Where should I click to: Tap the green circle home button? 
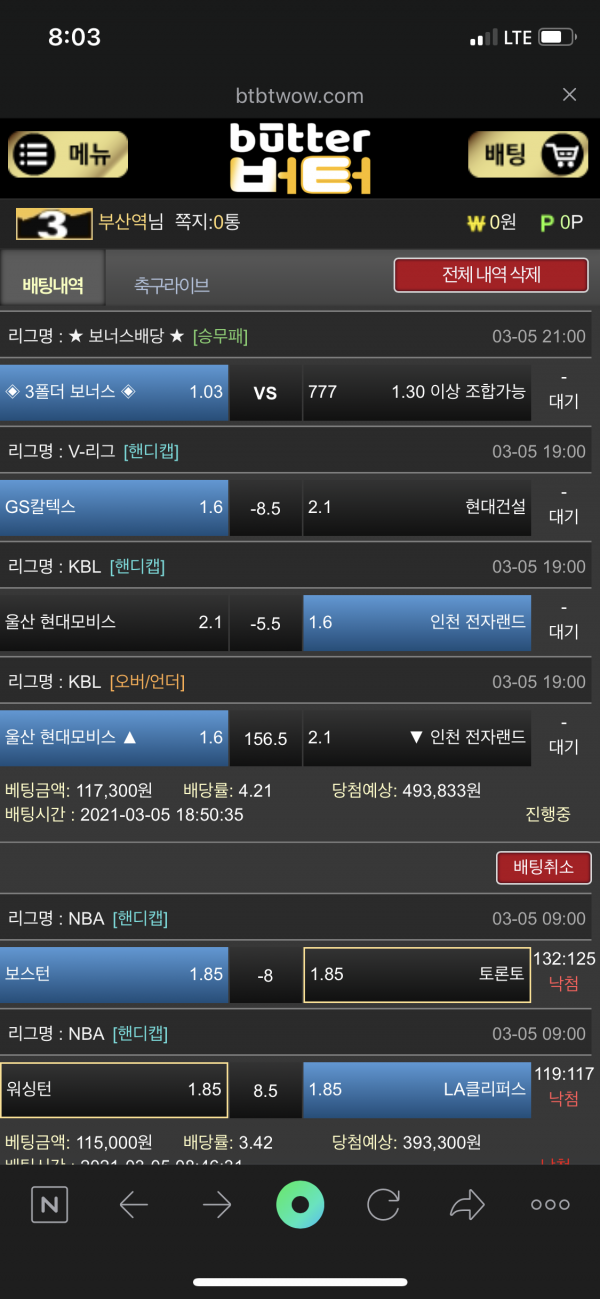pyautogui.click(x=300, y=1205)
